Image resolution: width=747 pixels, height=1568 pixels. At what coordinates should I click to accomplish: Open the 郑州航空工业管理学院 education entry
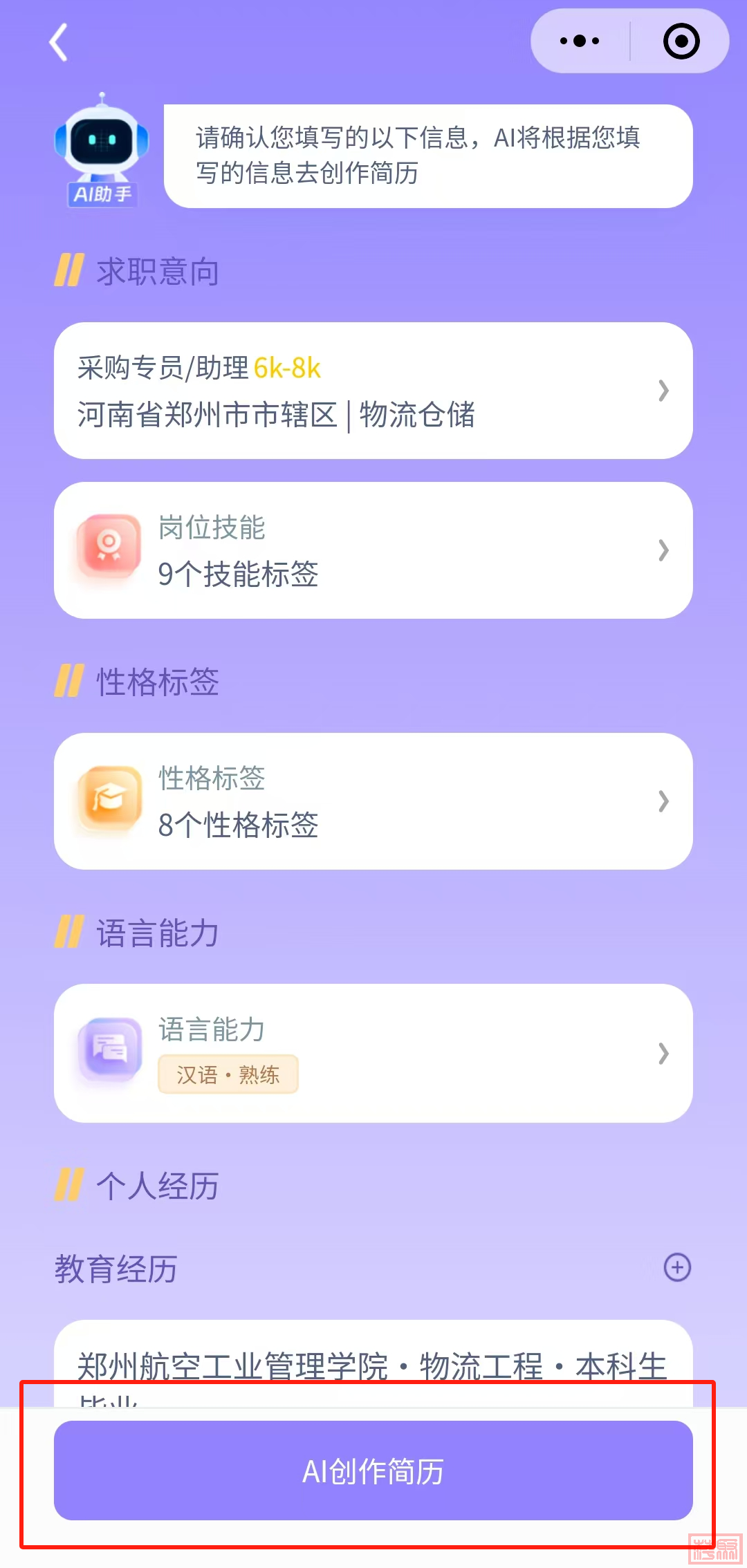coord(373,1365)
